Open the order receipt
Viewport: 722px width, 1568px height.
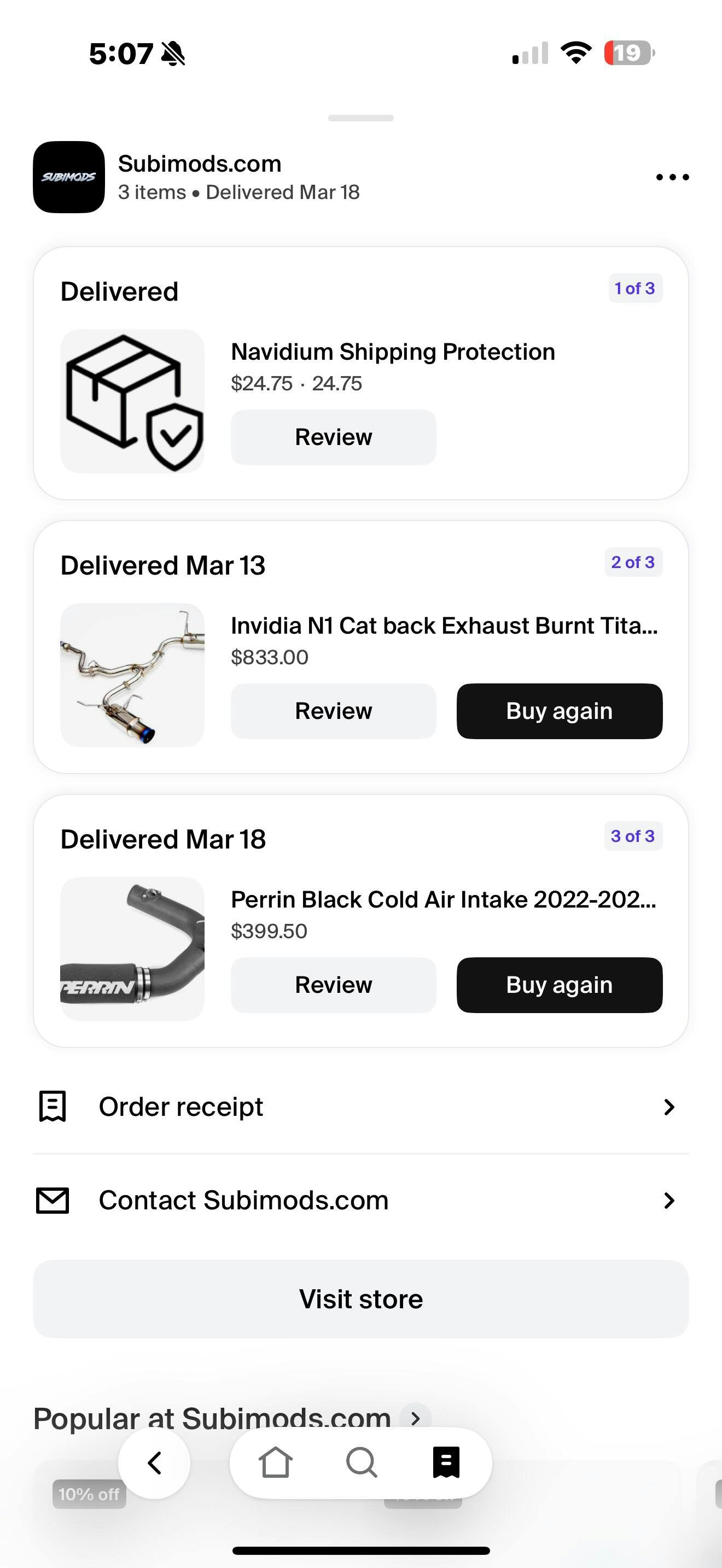click(360, 1107)
